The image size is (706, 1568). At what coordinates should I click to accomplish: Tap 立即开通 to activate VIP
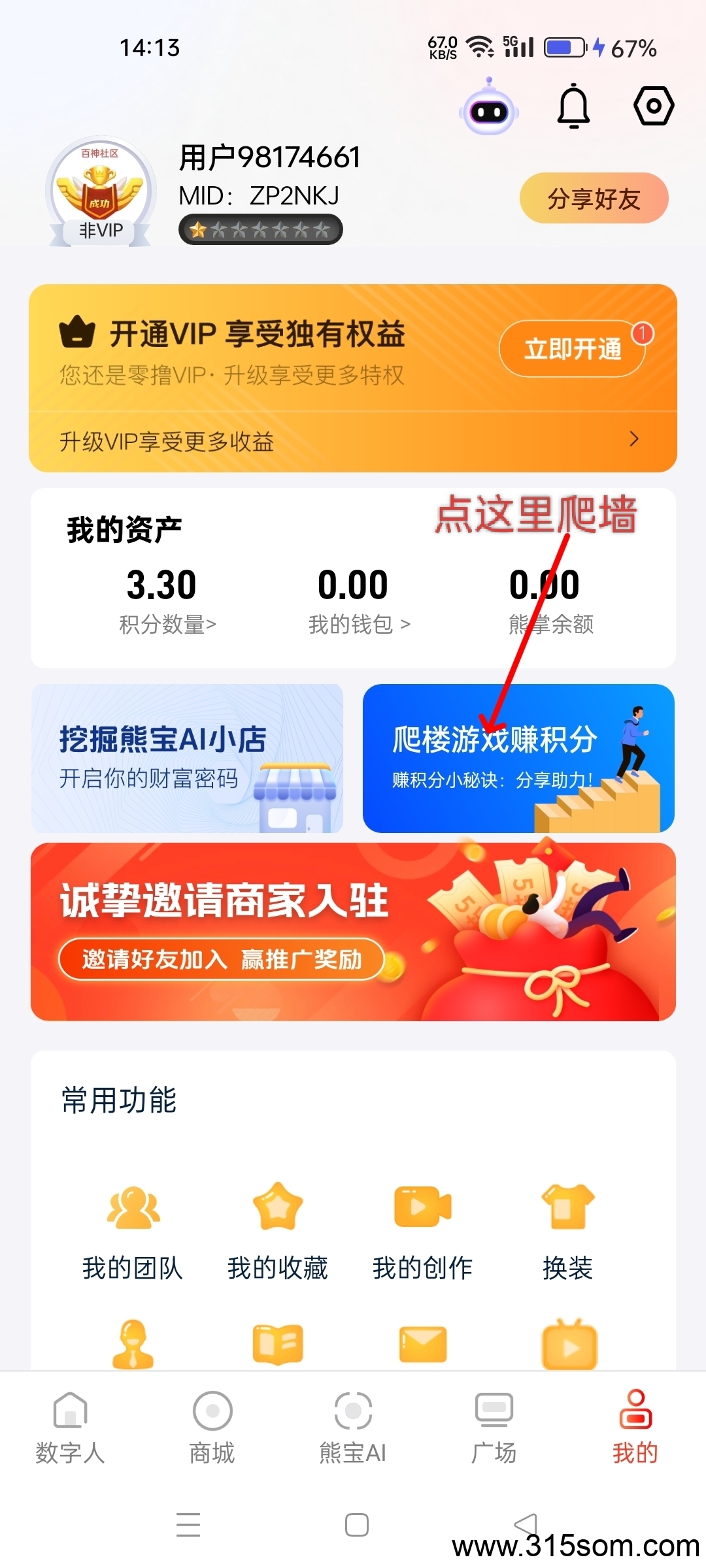coord(573,349)
